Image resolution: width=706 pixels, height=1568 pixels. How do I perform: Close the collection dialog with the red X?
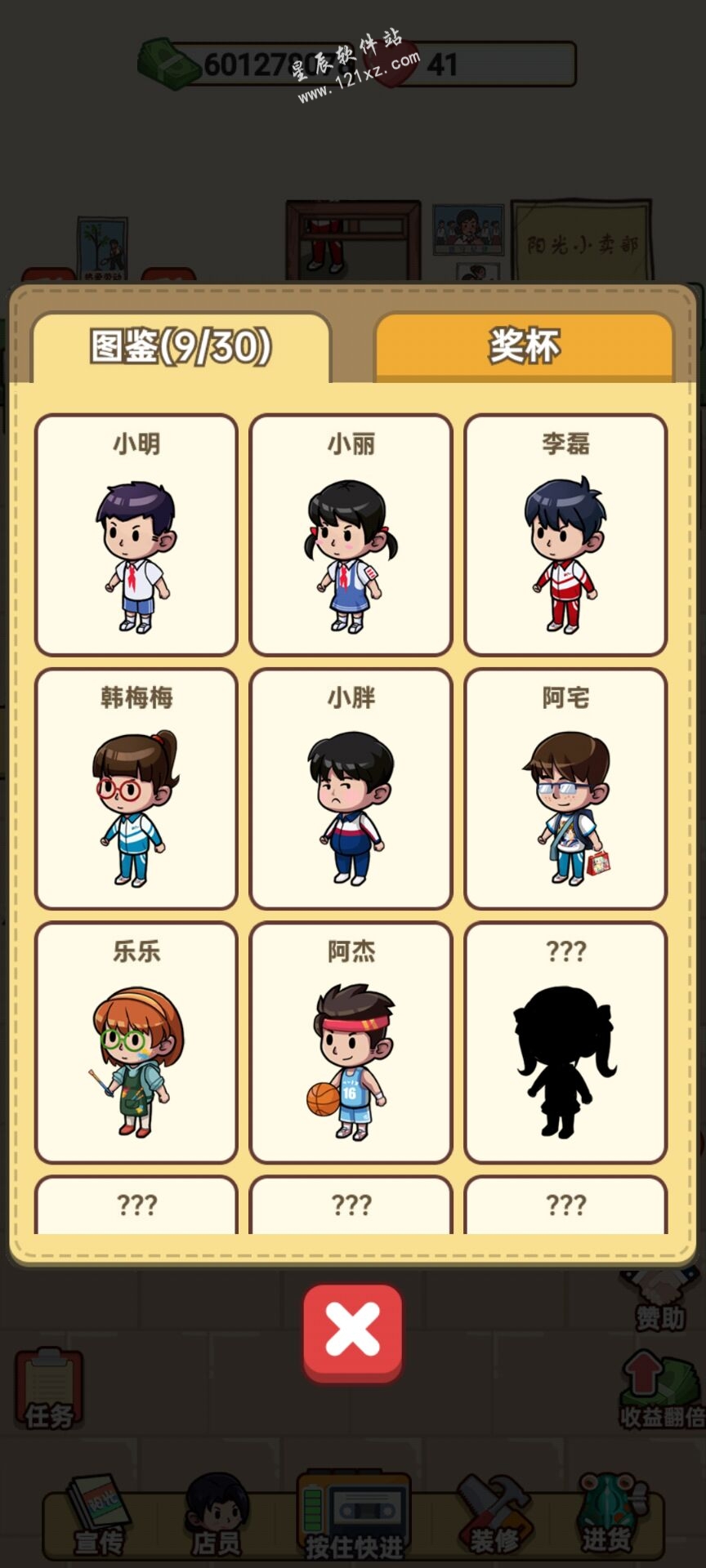pos(353,1333)
